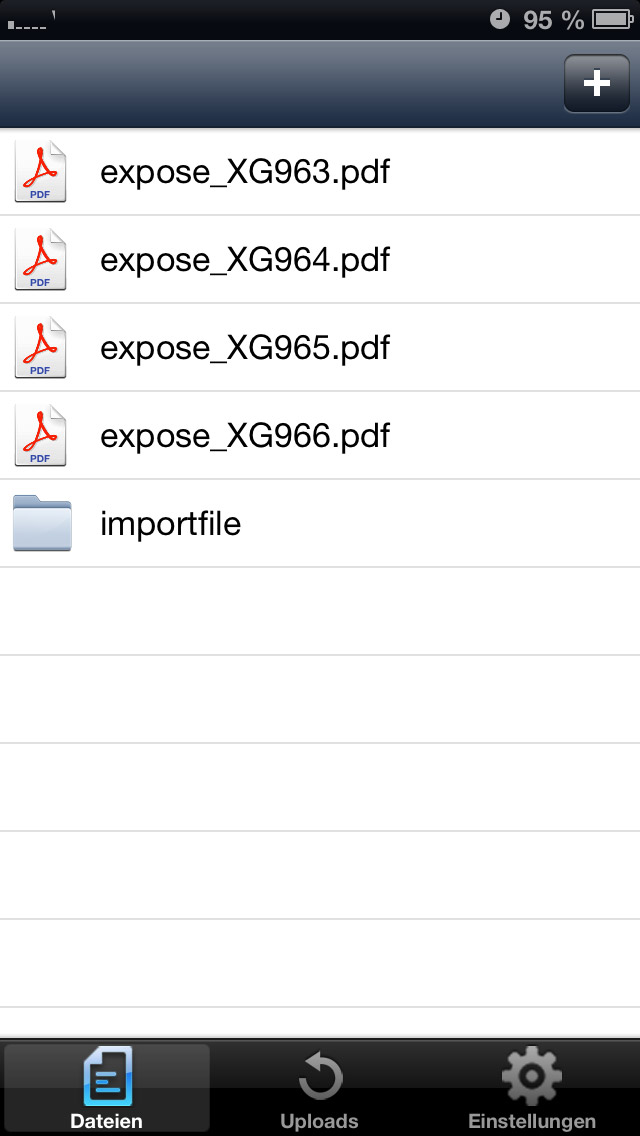
Task: Open expose_XG963.pdf
Action: (320, 172)
